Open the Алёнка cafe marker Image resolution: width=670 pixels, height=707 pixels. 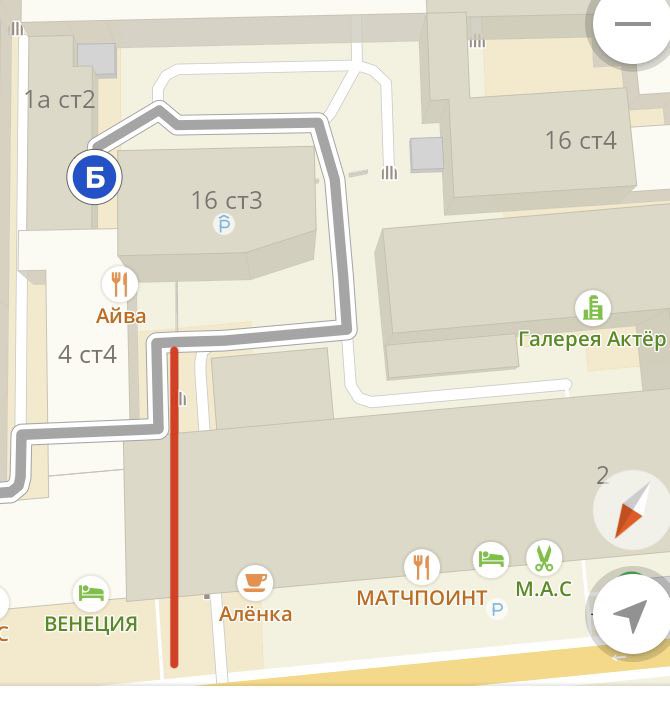[x=254, y=580]
